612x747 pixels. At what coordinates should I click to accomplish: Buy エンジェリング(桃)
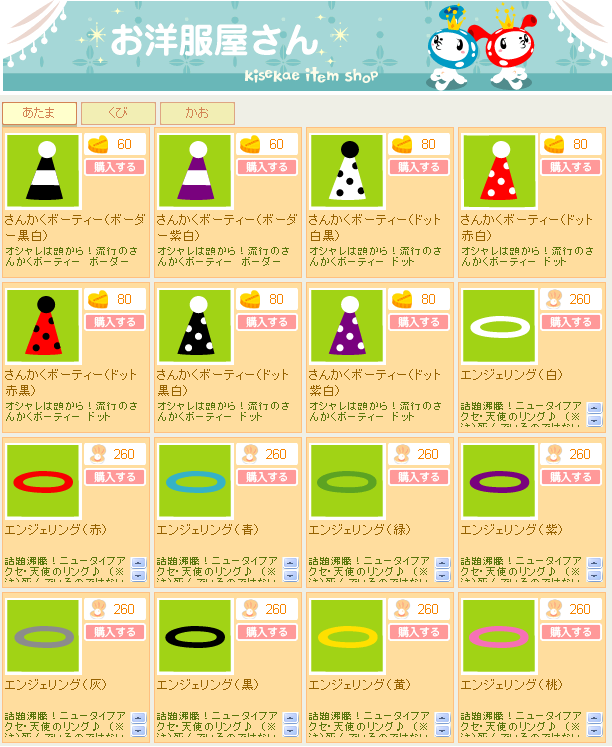[x=572, y=632]
